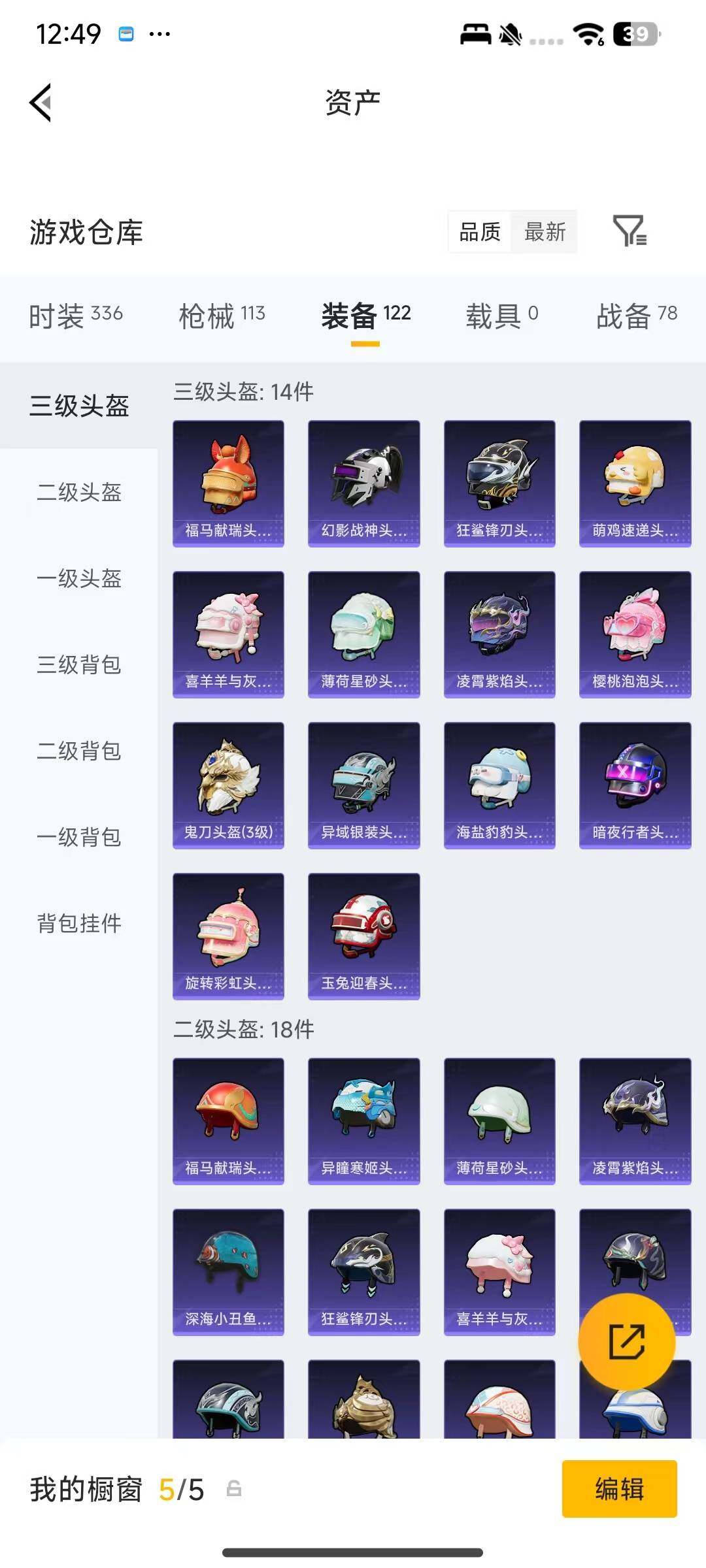Toggle the 装备 category filter
706x1568 pixels.
[366, 314]
